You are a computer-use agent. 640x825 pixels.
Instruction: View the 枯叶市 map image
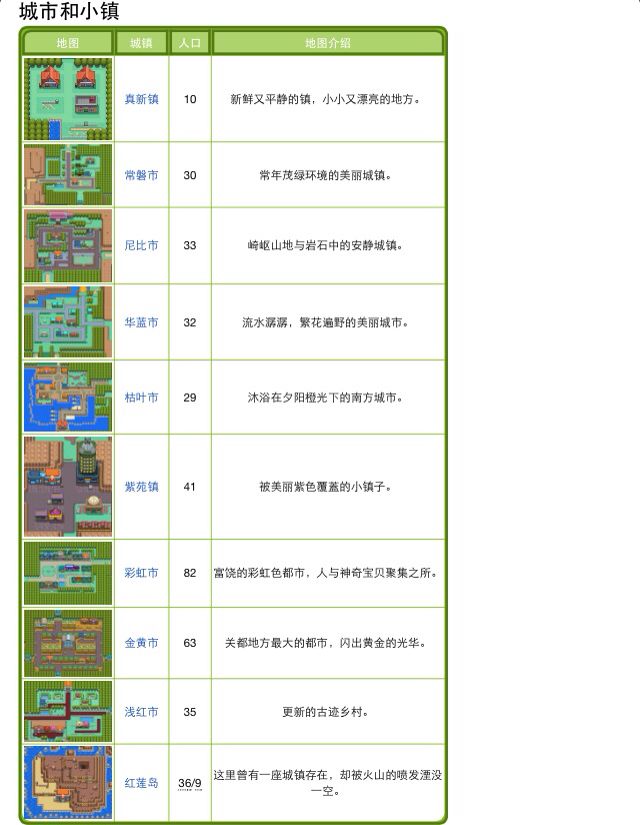click(68, 397)
